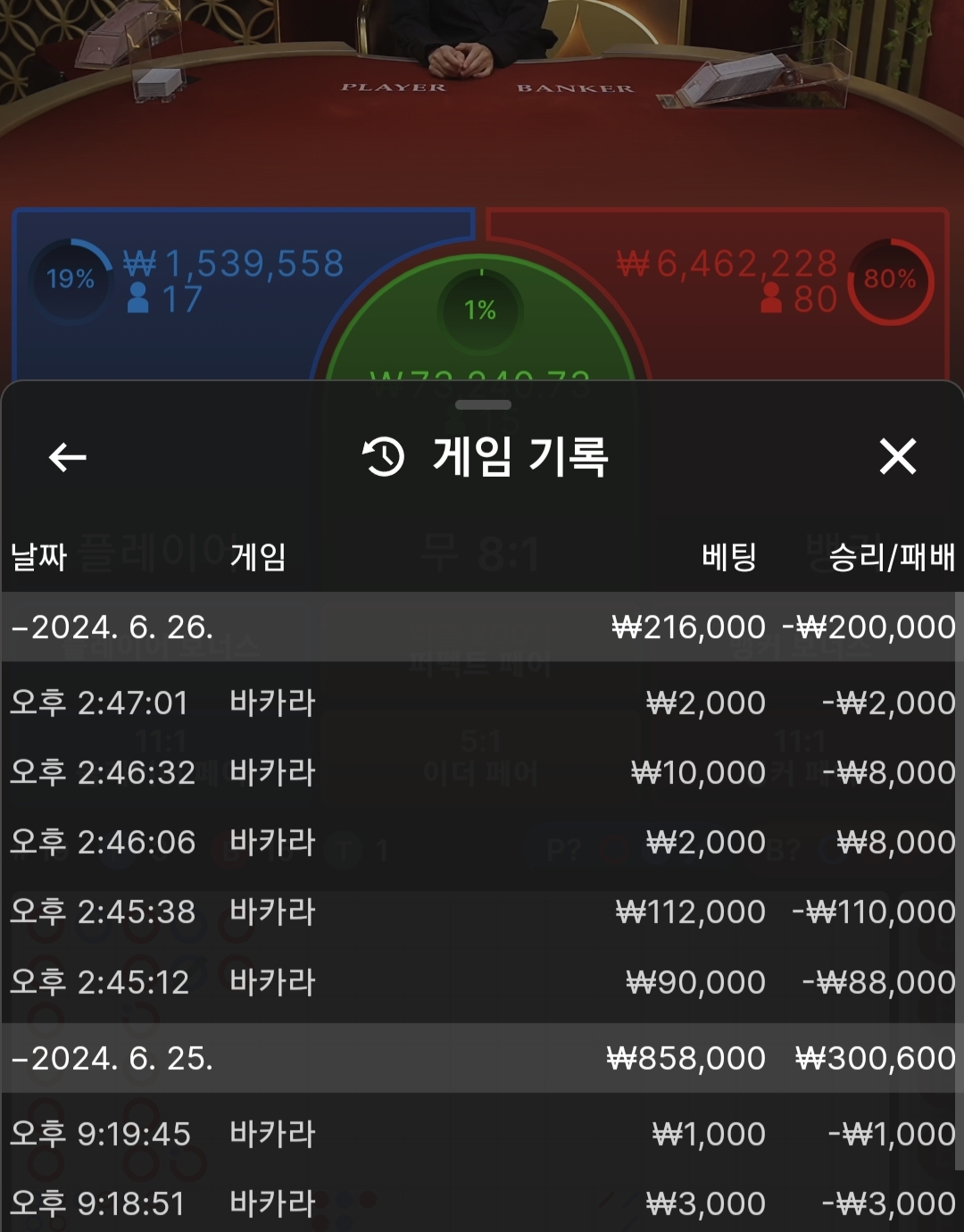Show details for the 오후 2:45:12 round
Viewport: 964px width, 1232px height.
(x=482, y=982)
